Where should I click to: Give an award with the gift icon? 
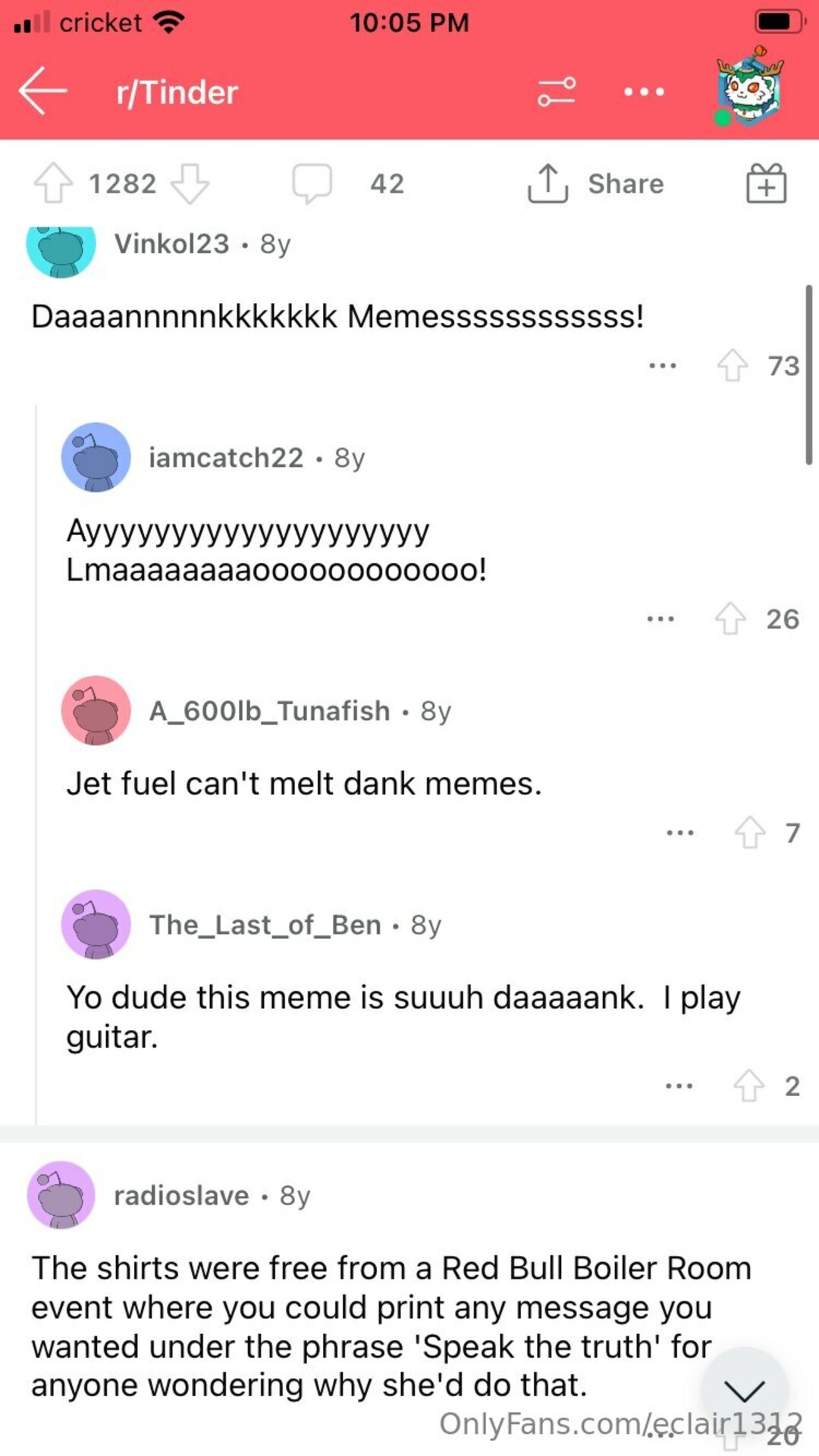(766, 183)
